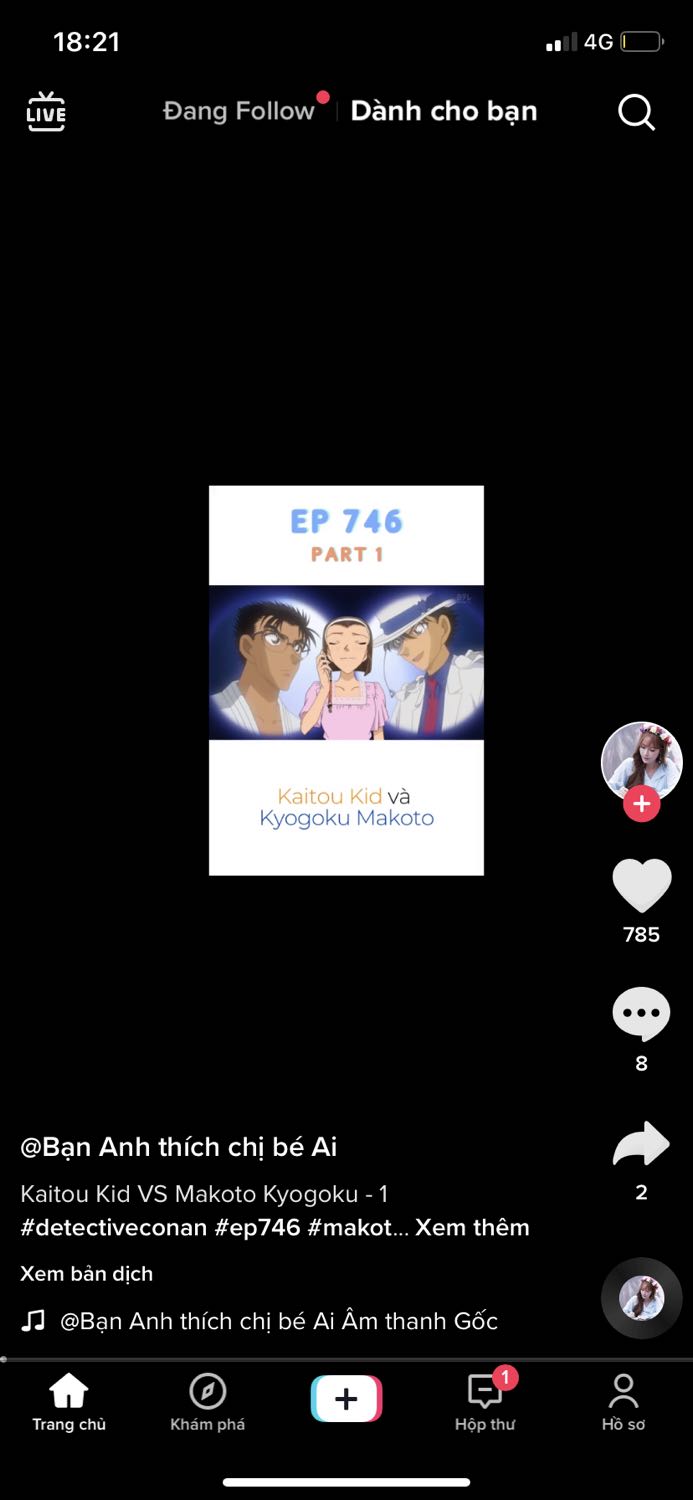The width and height of the screenshot is (693, 1500).
Task: Go to the Khám phá tab
Action: tap(207, 1402)
